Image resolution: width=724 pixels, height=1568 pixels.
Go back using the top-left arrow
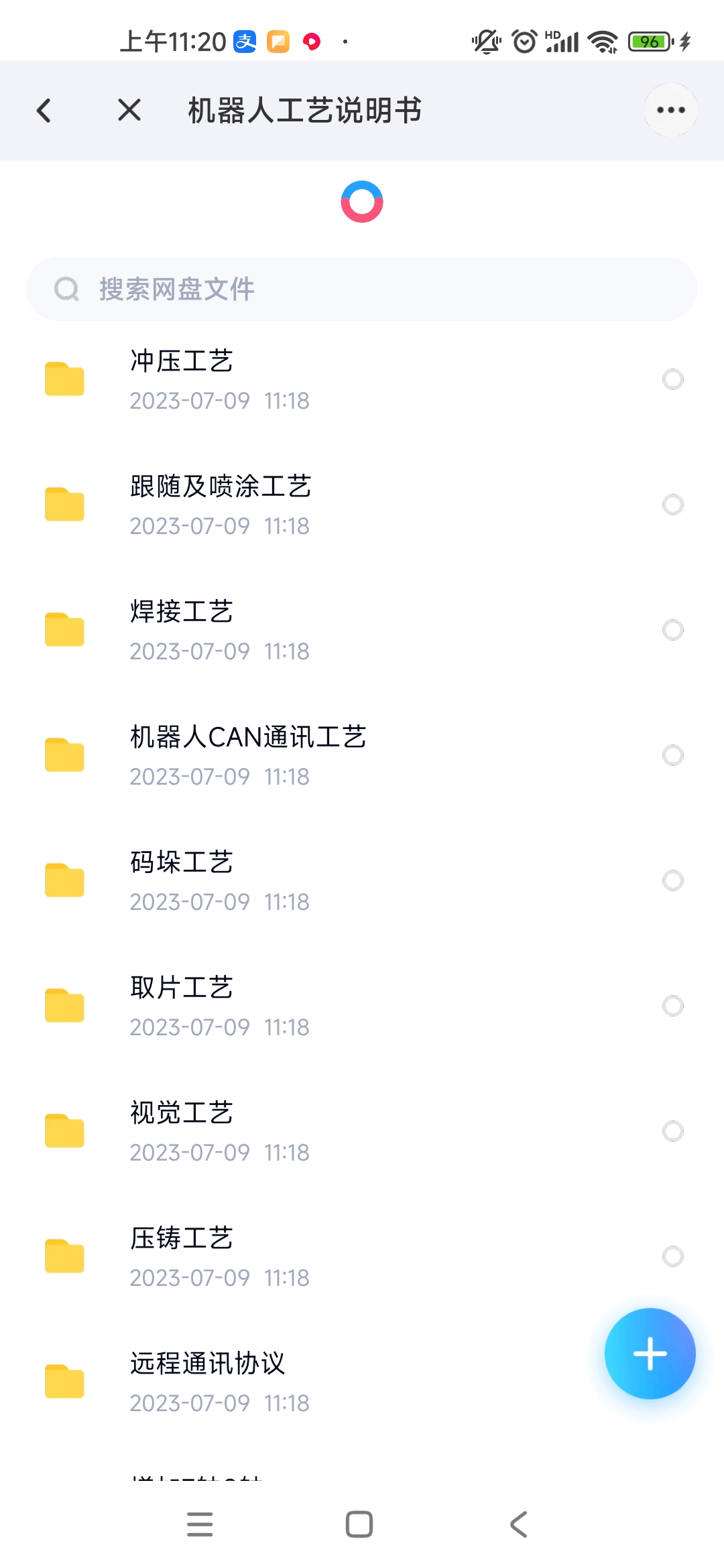pos(44,111)
